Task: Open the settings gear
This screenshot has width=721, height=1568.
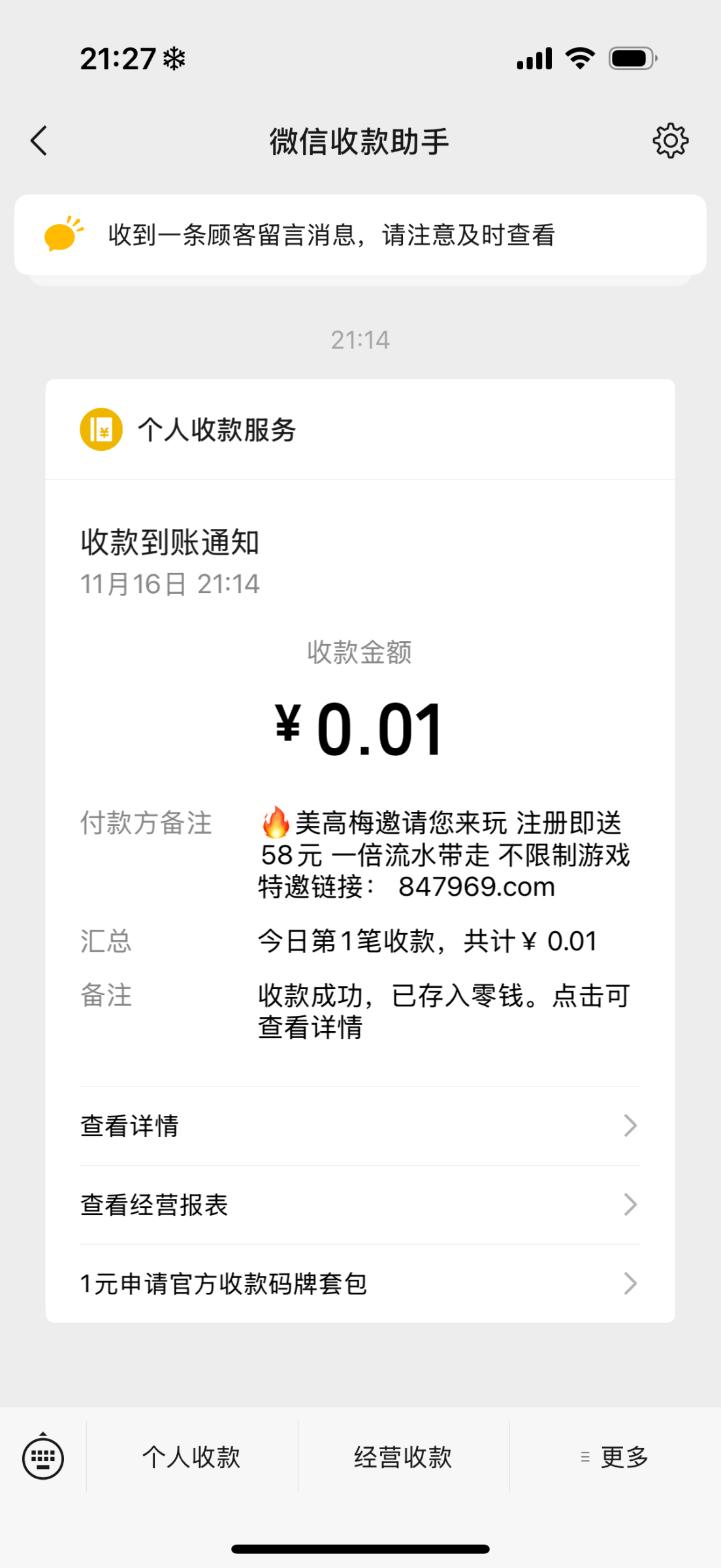Action: (x=670, y=141)
